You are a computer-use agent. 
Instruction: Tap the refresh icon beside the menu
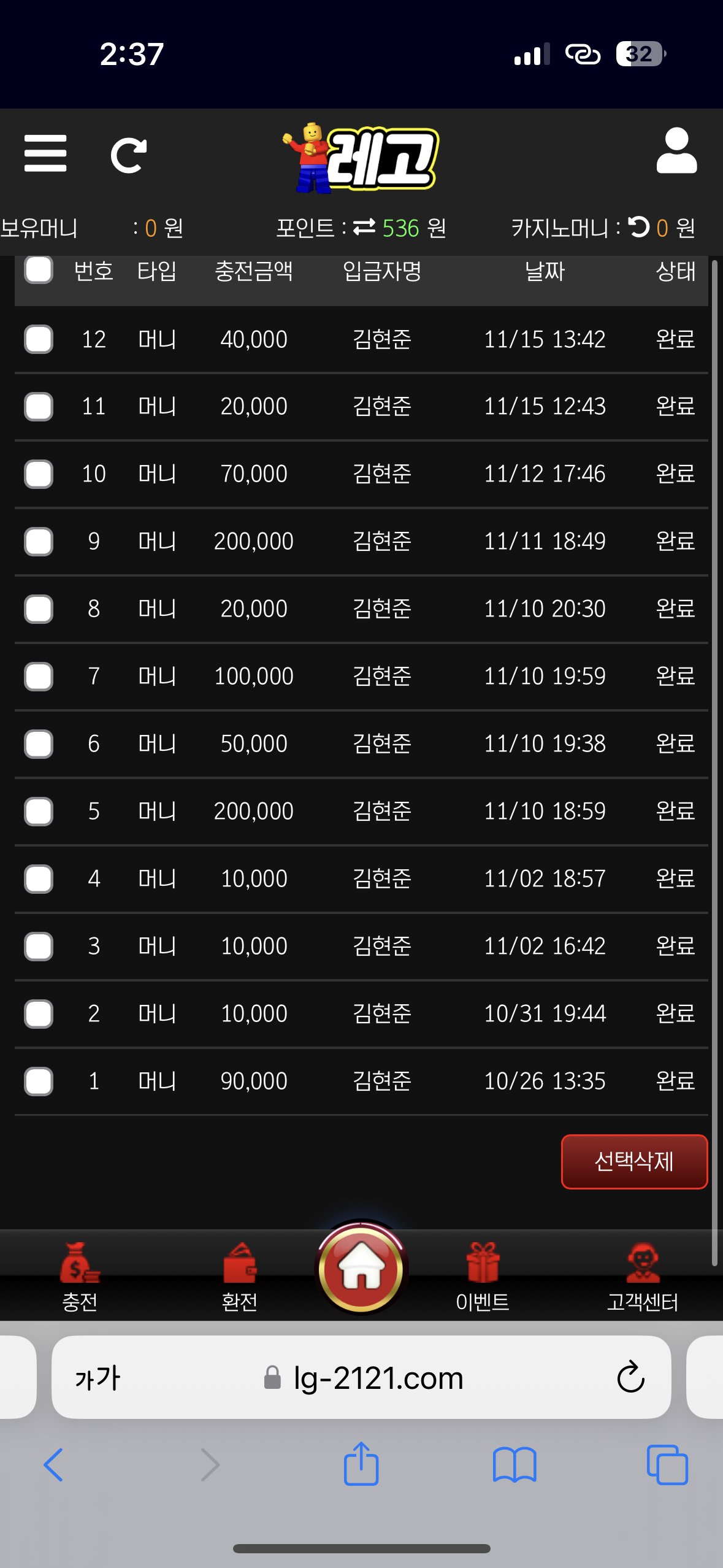tap(128, 155)
